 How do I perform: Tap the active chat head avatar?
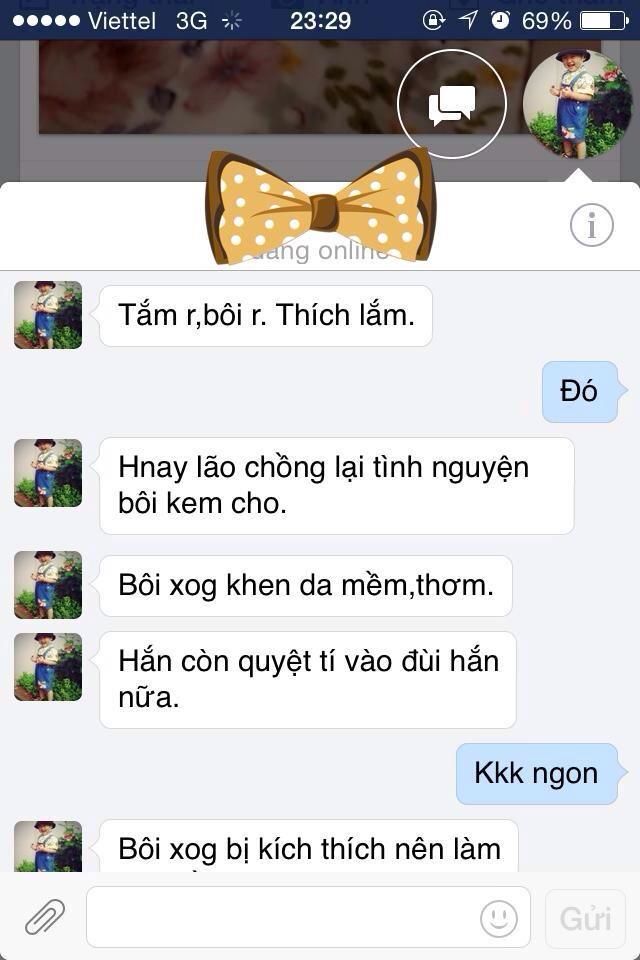[x=577, y=104]
